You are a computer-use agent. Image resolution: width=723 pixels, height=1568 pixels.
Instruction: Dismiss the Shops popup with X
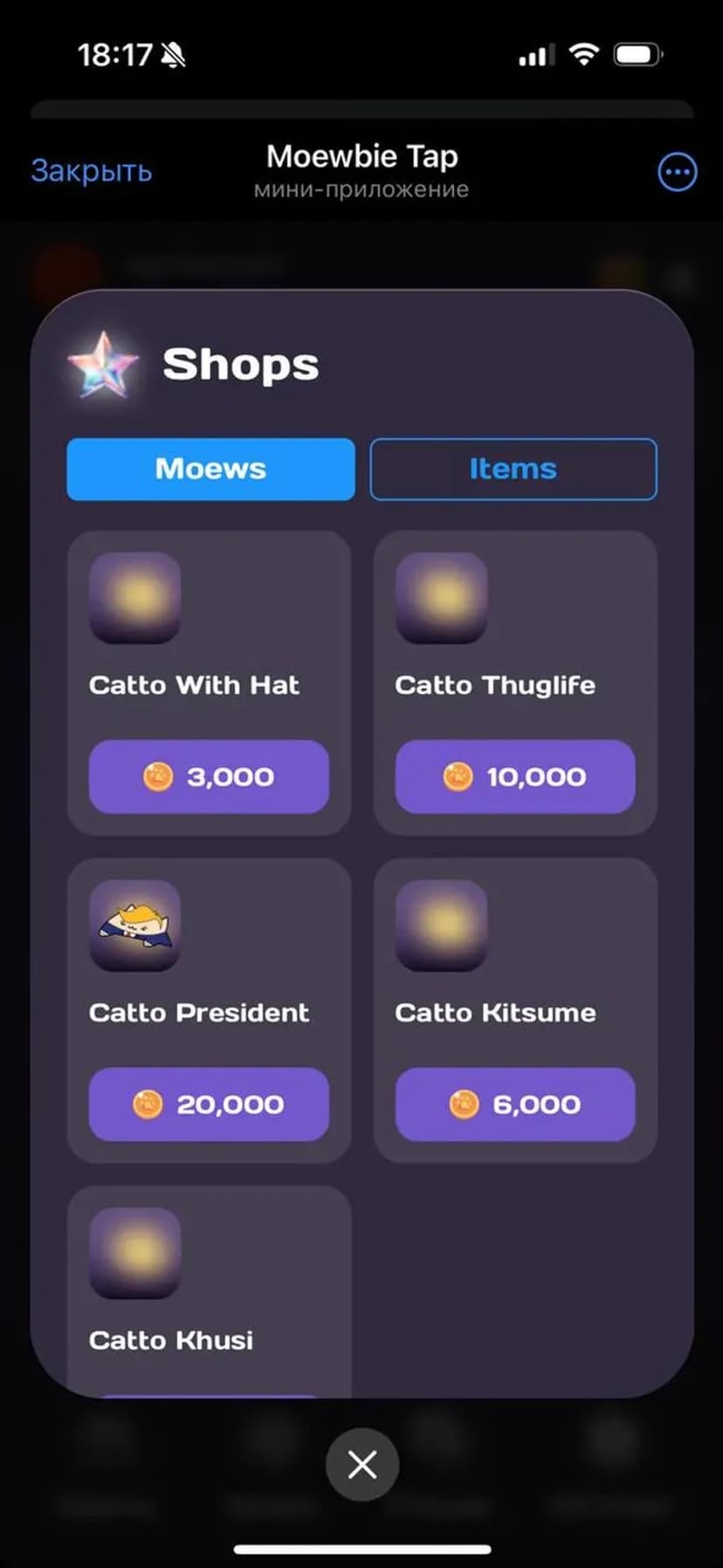362,1464
